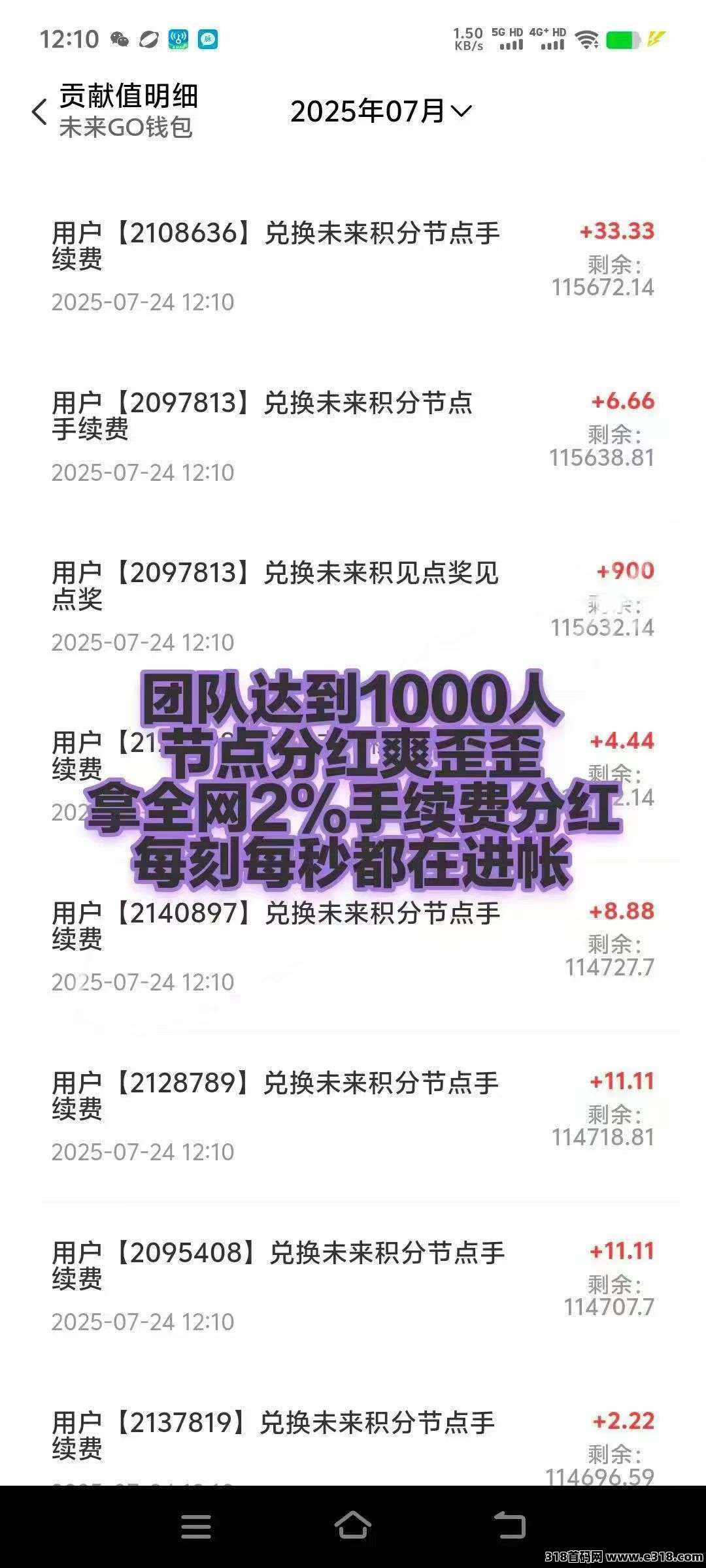The width and height of the screenshot is (706, 1568).
Task: Open the 2025年07月 month picker
Action: pyautogui.click(x=380, y=111)
